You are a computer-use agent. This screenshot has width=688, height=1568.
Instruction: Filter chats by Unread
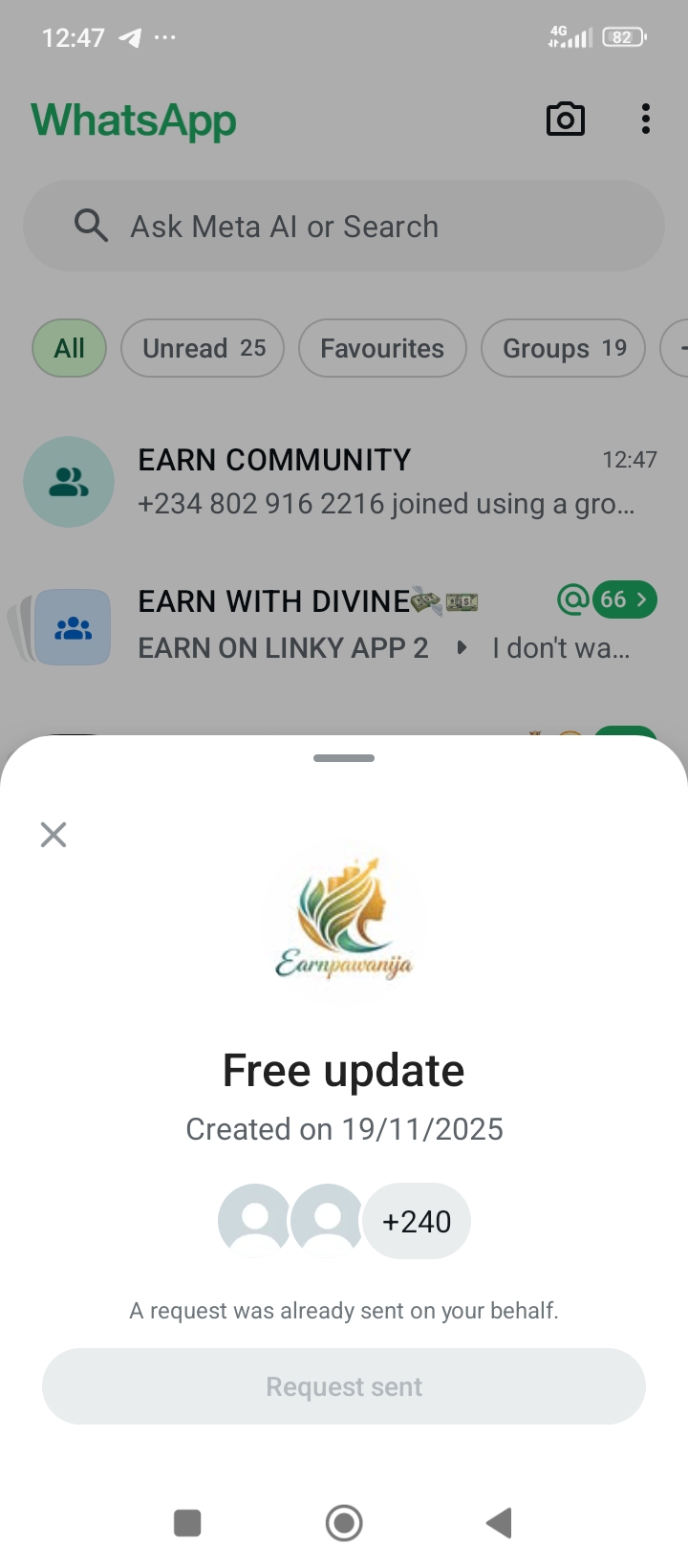click(203, 348)
